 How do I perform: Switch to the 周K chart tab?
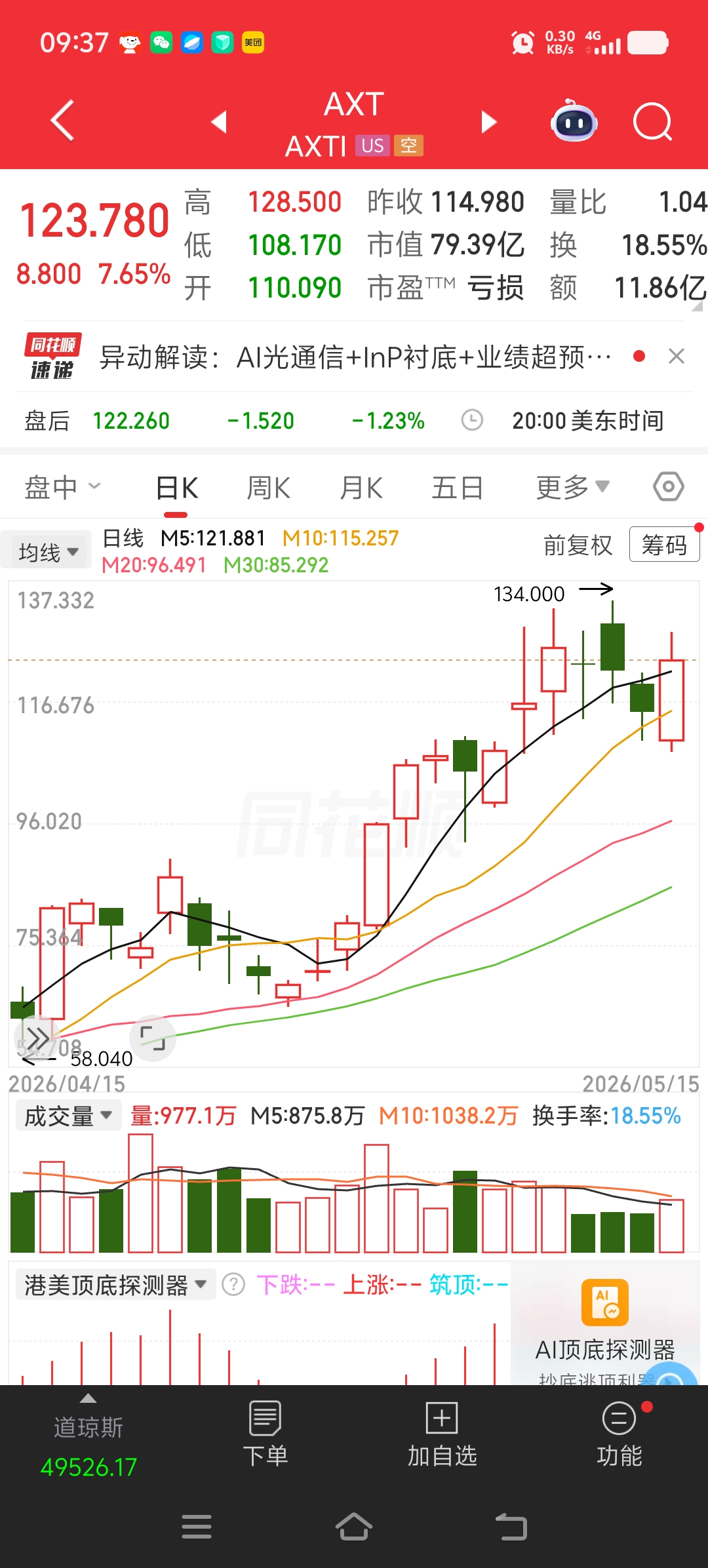(x=268, y=488)
